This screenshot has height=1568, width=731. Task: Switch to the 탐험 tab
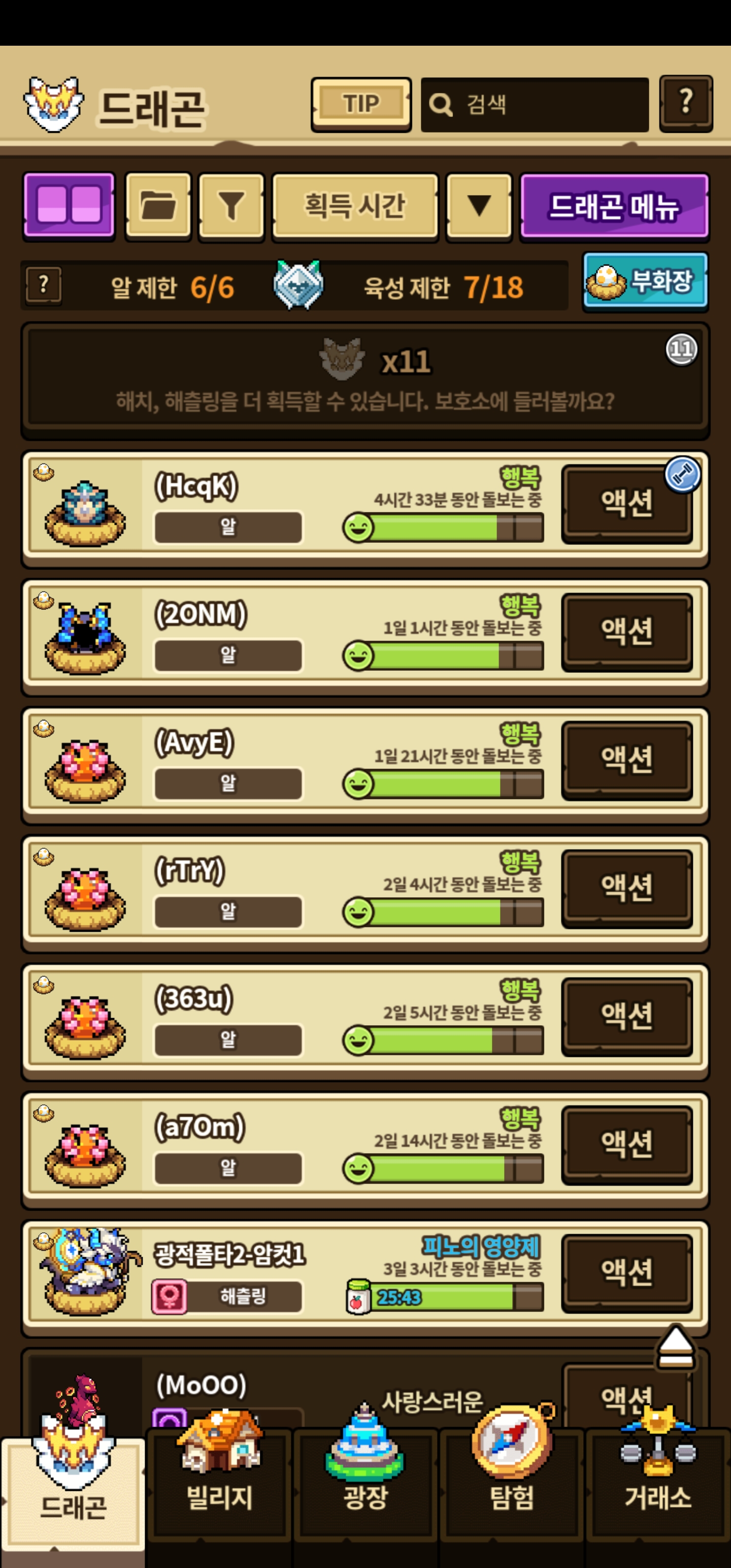click(511, 1485)
